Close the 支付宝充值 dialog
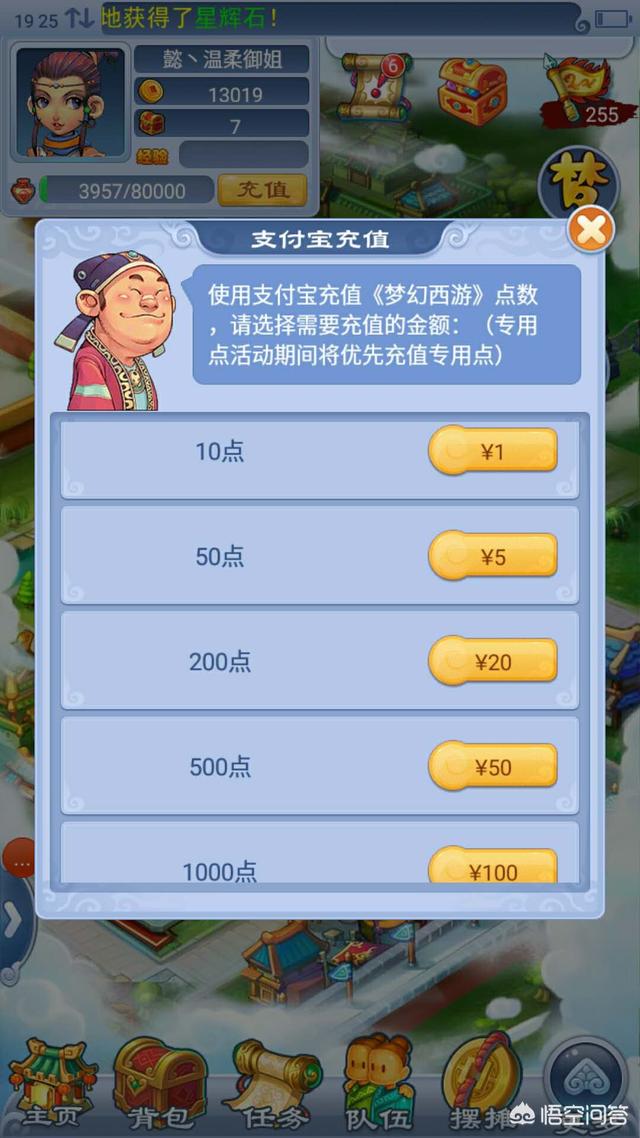The height and width of the screenshot is (1138, 640). pyautogui.click(x=591, y=232)
